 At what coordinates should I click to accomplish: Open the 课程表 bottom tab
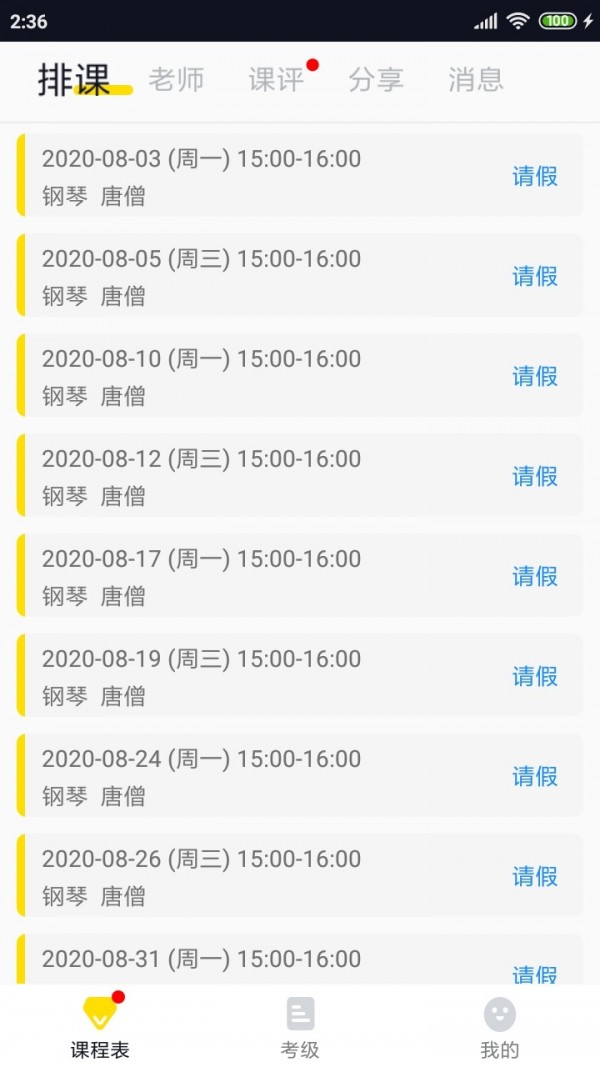pos(100,1027)
